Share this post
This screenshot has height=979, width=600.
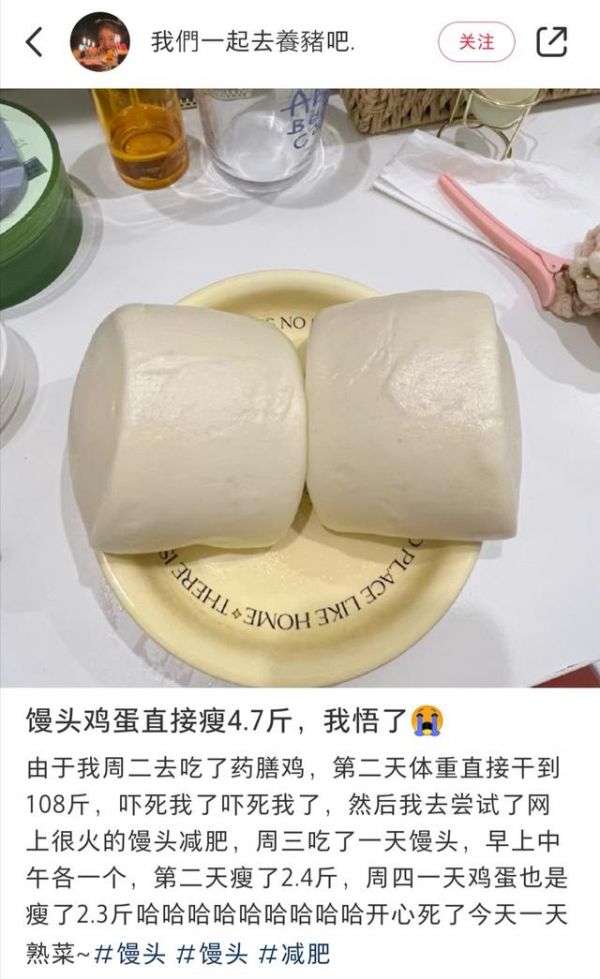[552, 42]
